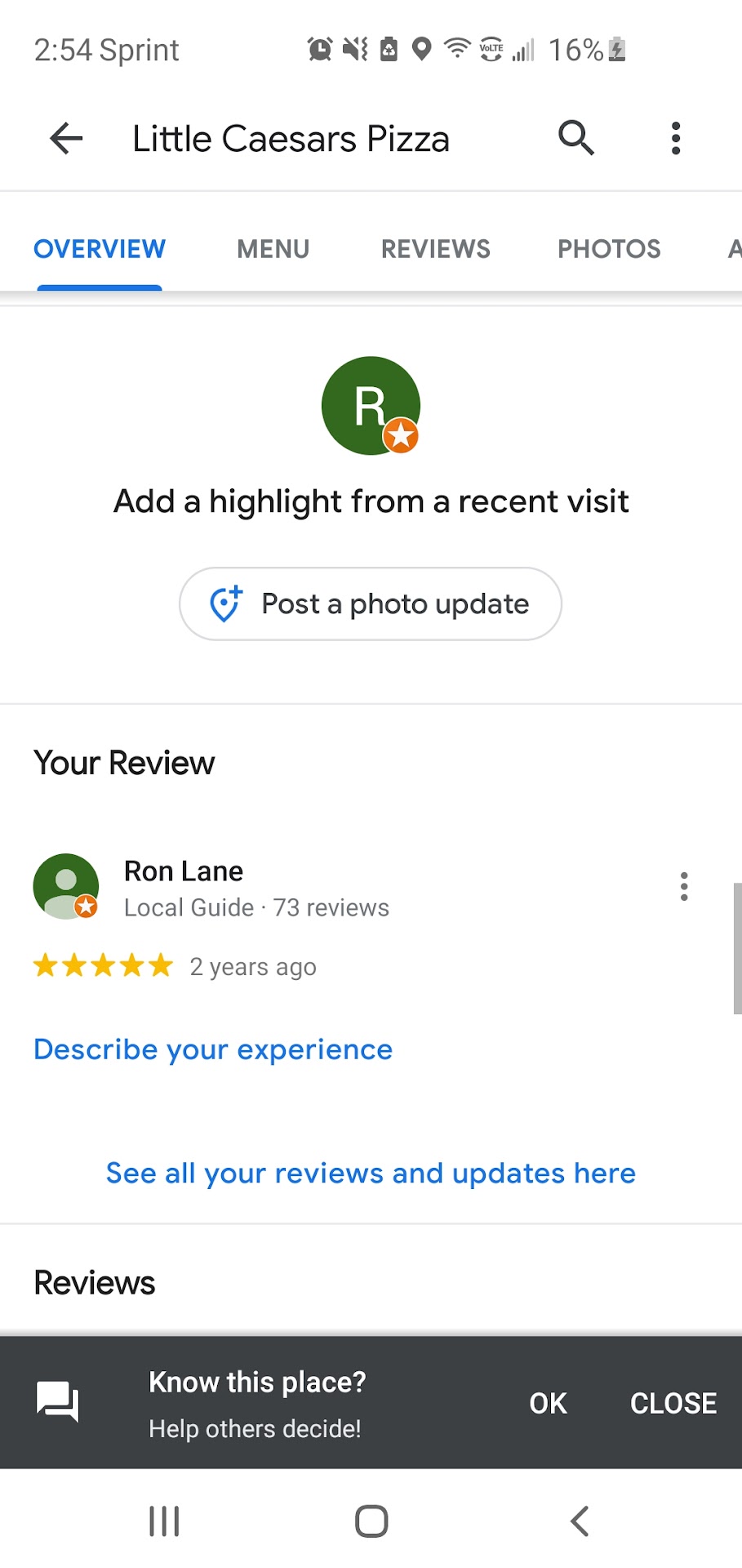Open Ron Lane's profile avatar
The image size is (742, 1568).
[x=66, y=886]
